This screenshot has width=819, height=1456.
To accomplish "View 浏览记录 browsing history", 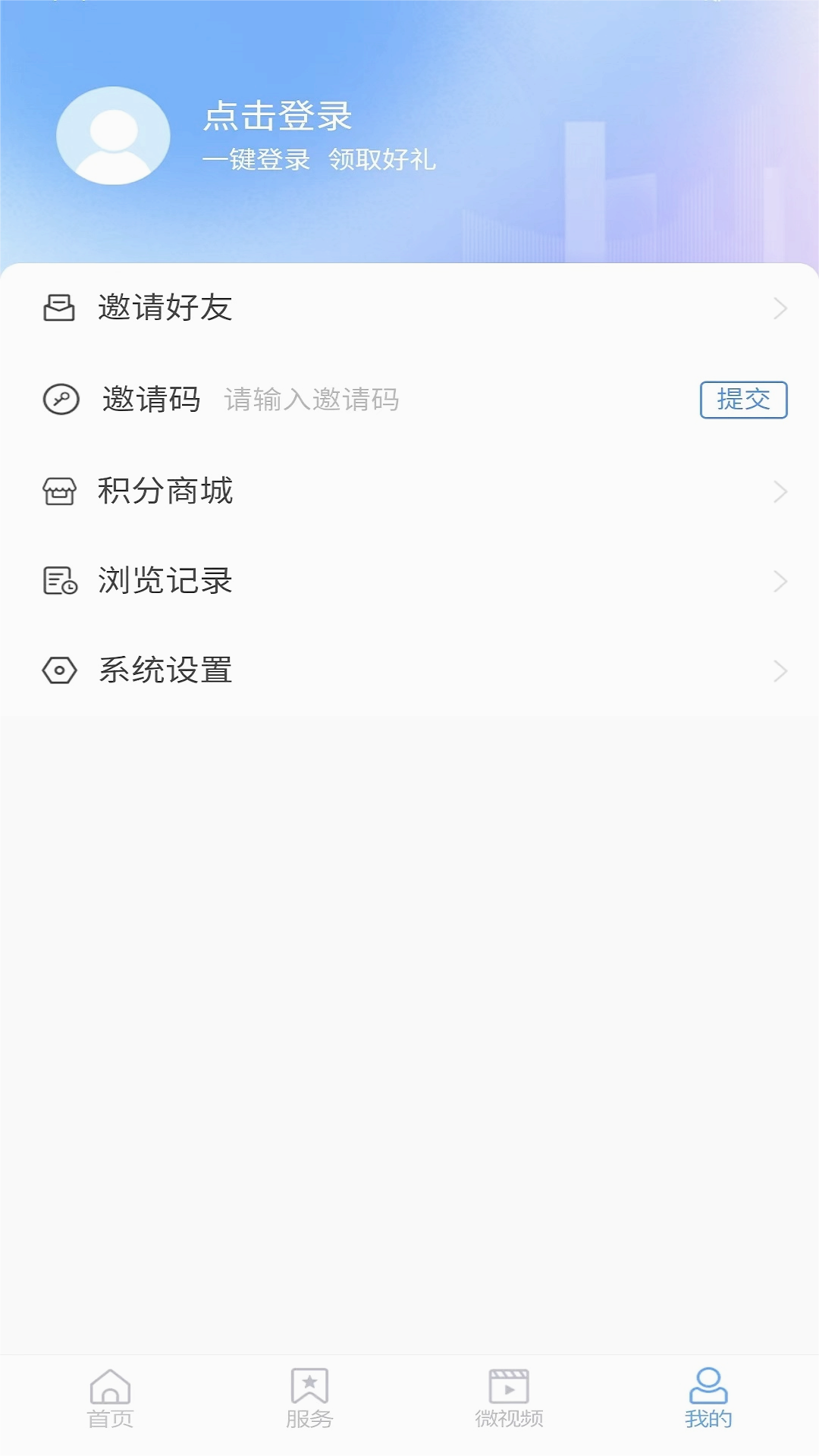I will [409, 581].
